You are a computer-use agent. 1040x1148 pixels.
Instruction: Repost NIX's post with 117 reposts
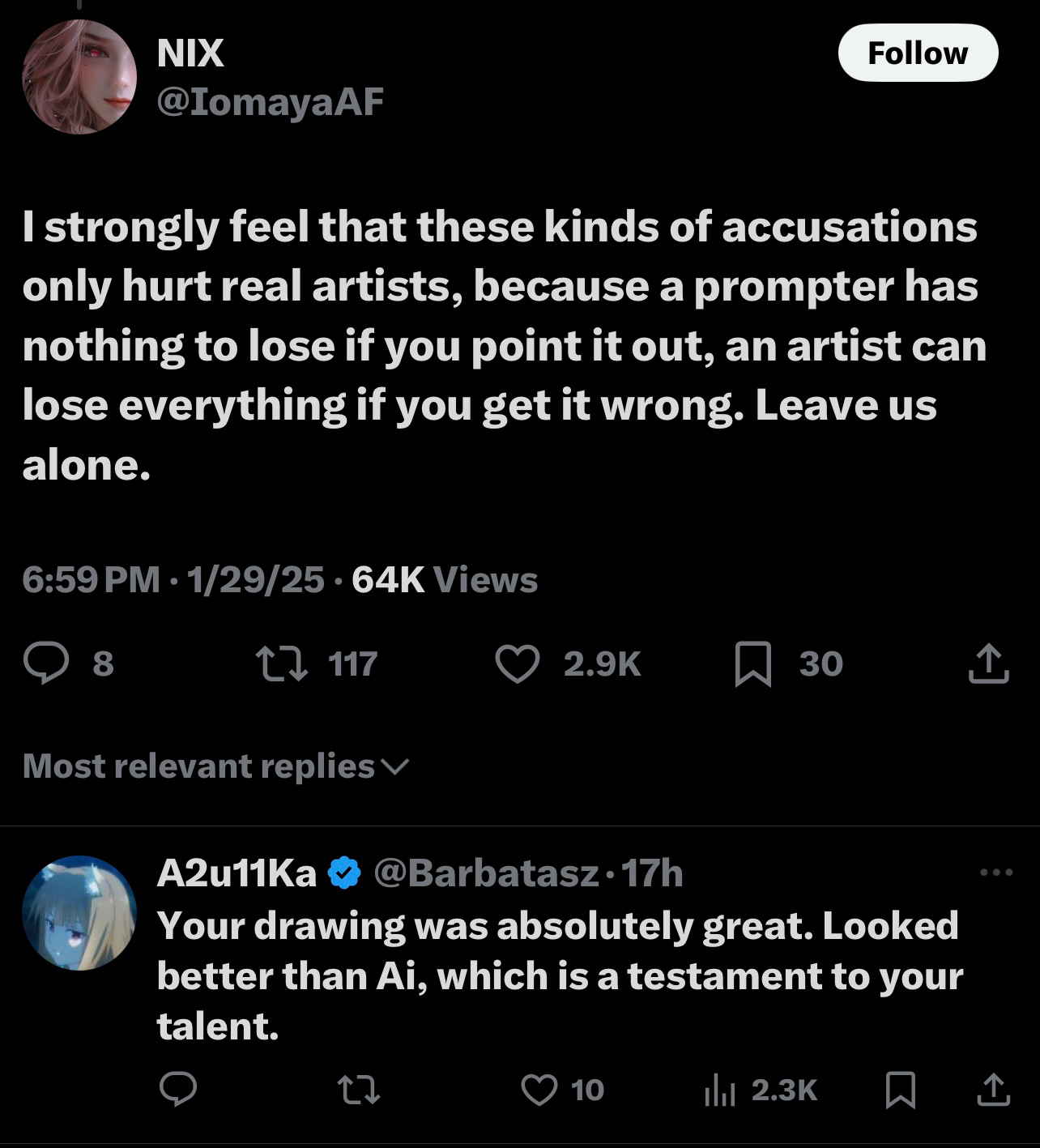pos(282,664)
